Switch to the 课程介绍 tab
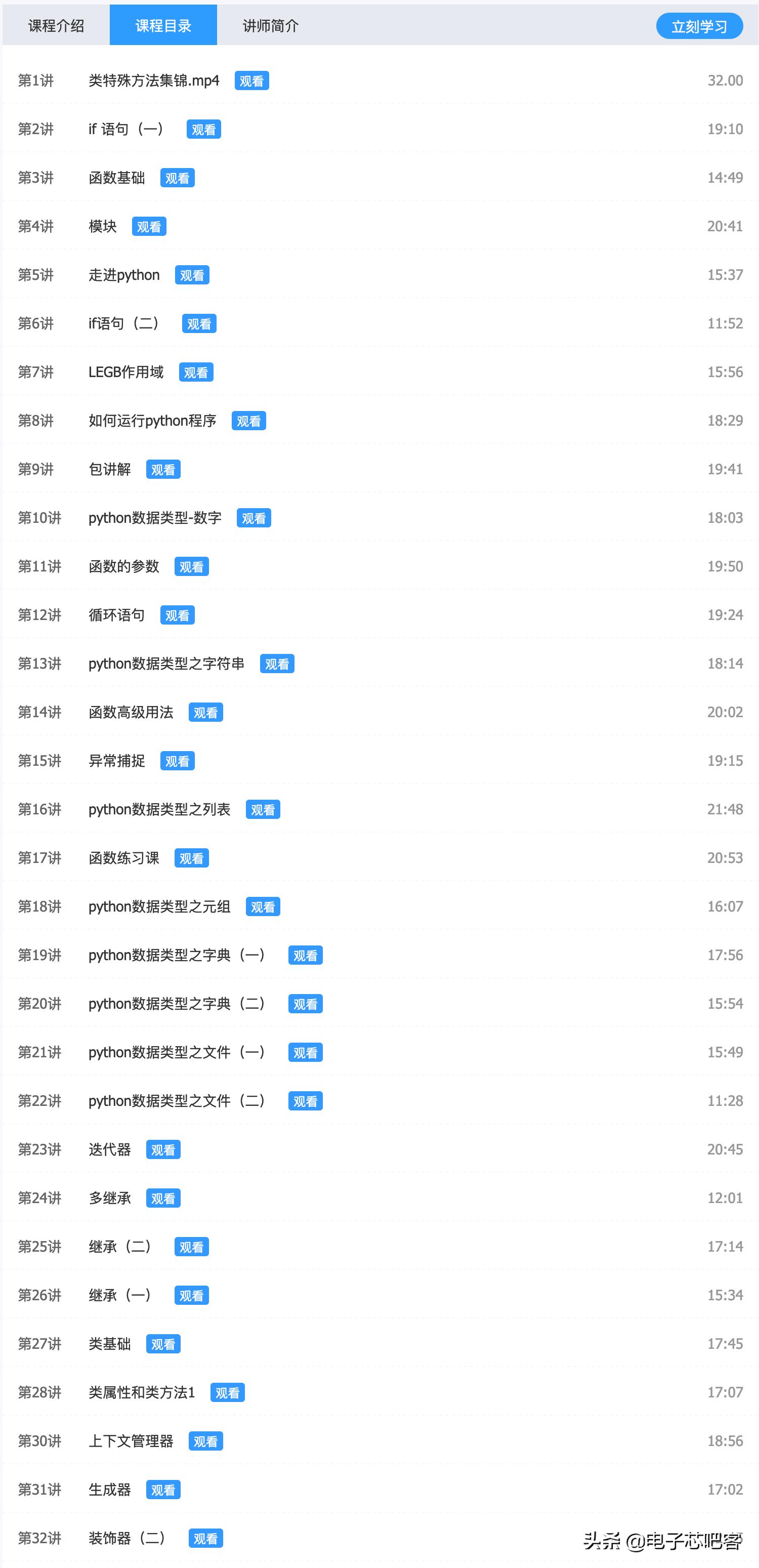759x1568 pixels. click(x=56, y=26)
